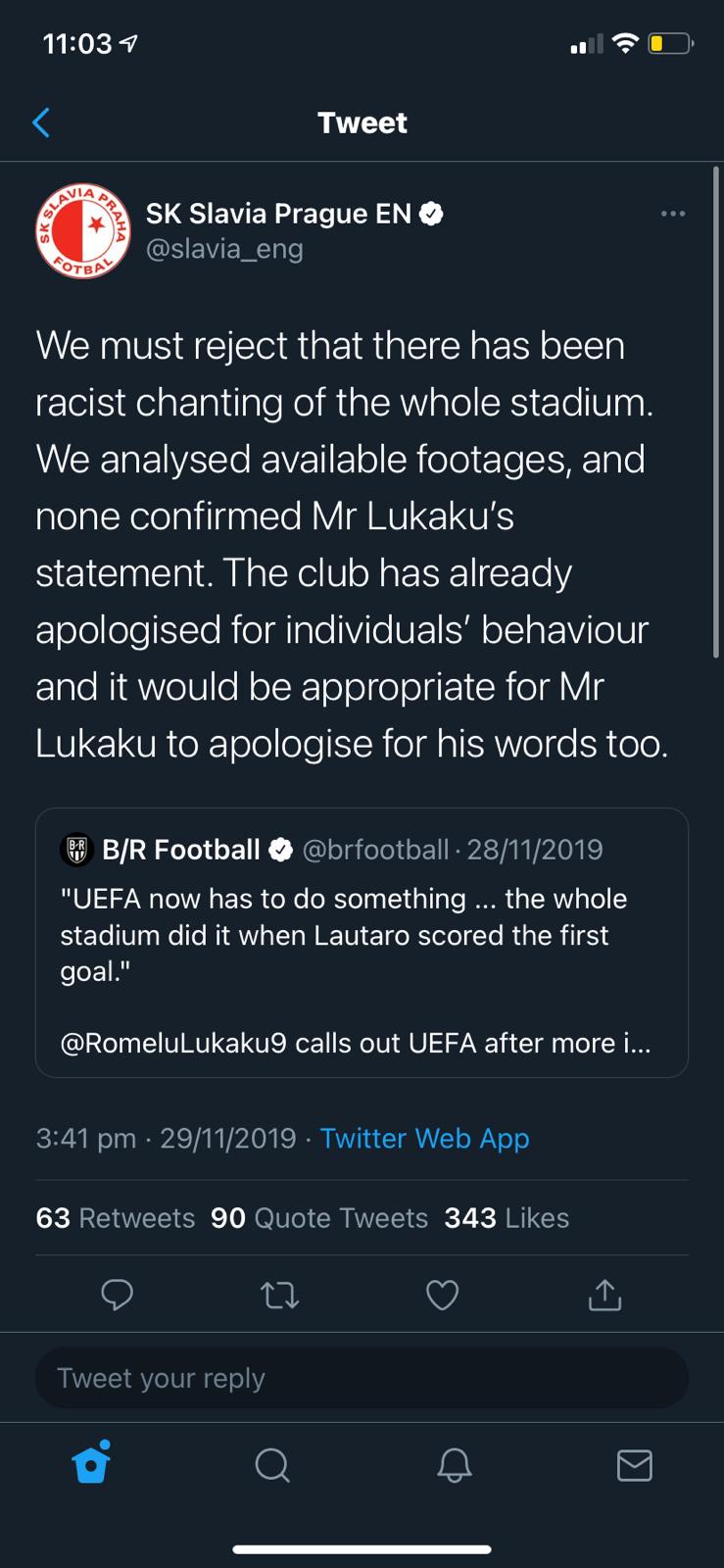Tap the Tweet your reply field
The height and width of the screenshot is (1568, 724).
pyautogui.click(x=362, y=1378)
